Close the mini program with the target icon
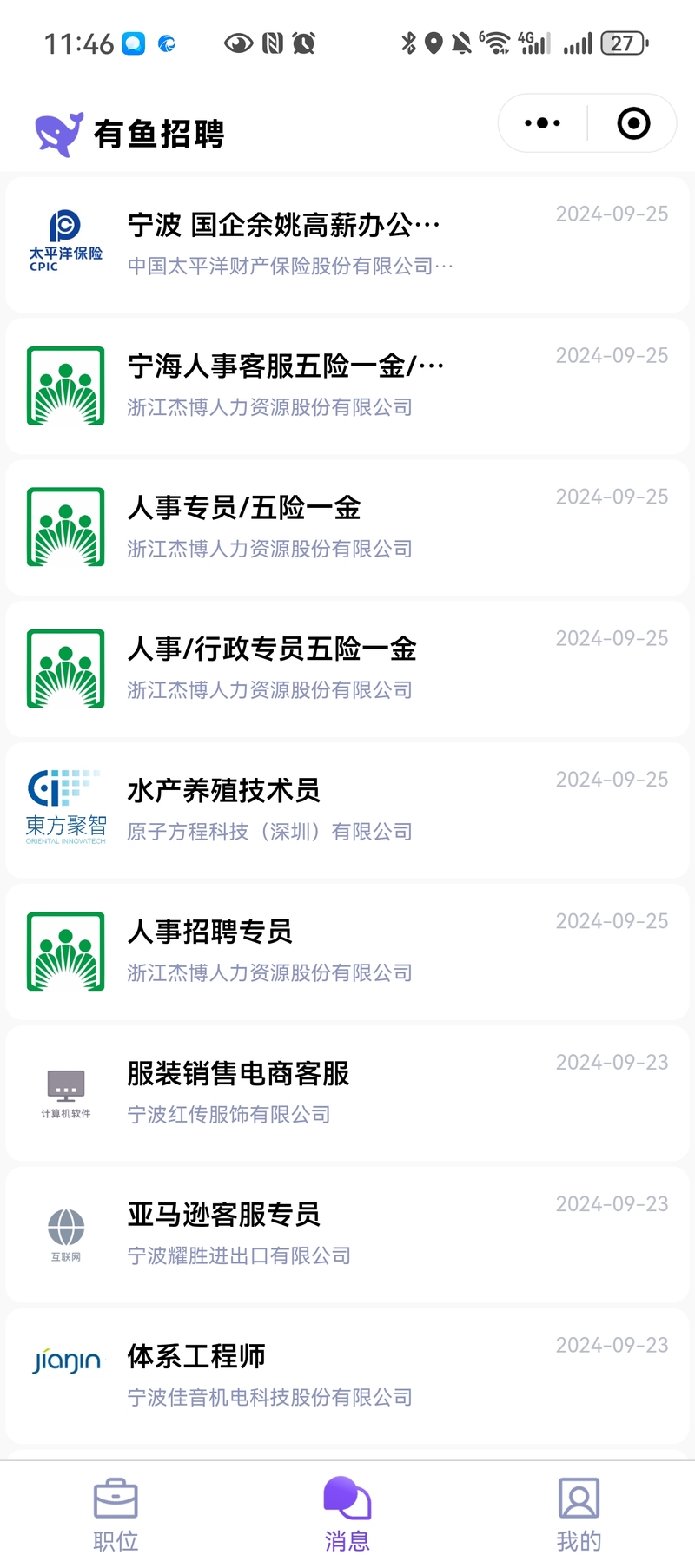The width and height of the screenshot is (695, 1568). click(x=633, y=123)
